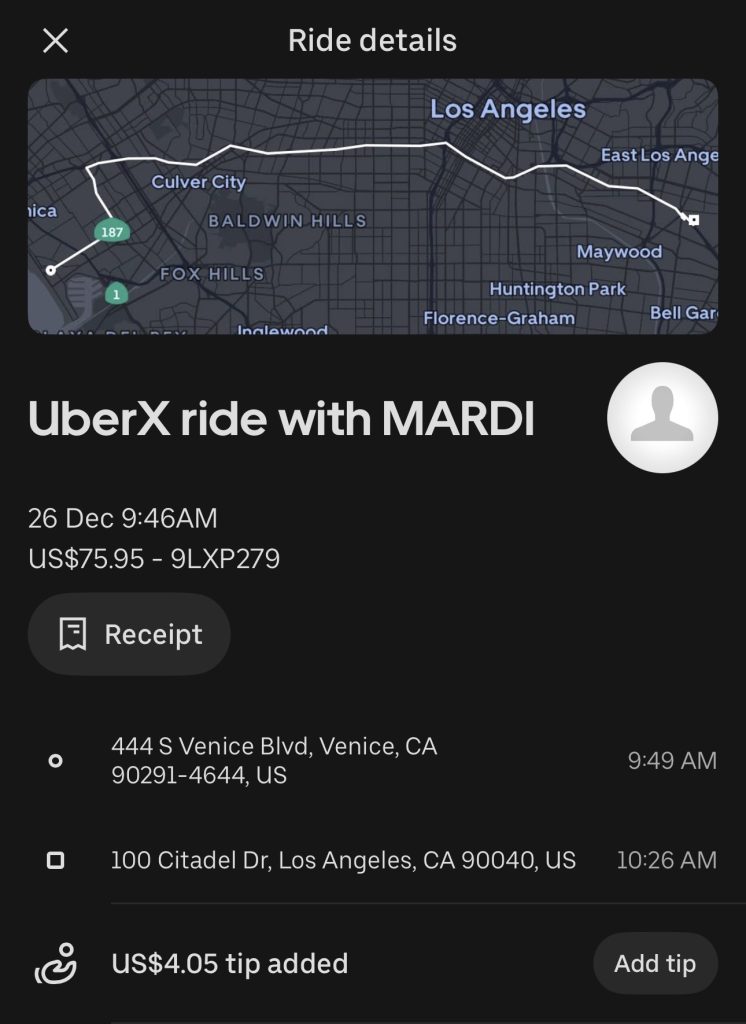Screen dimensions: 746x1024
Task: View driver MARDI's profile photo
Action: tap(662, 417)
